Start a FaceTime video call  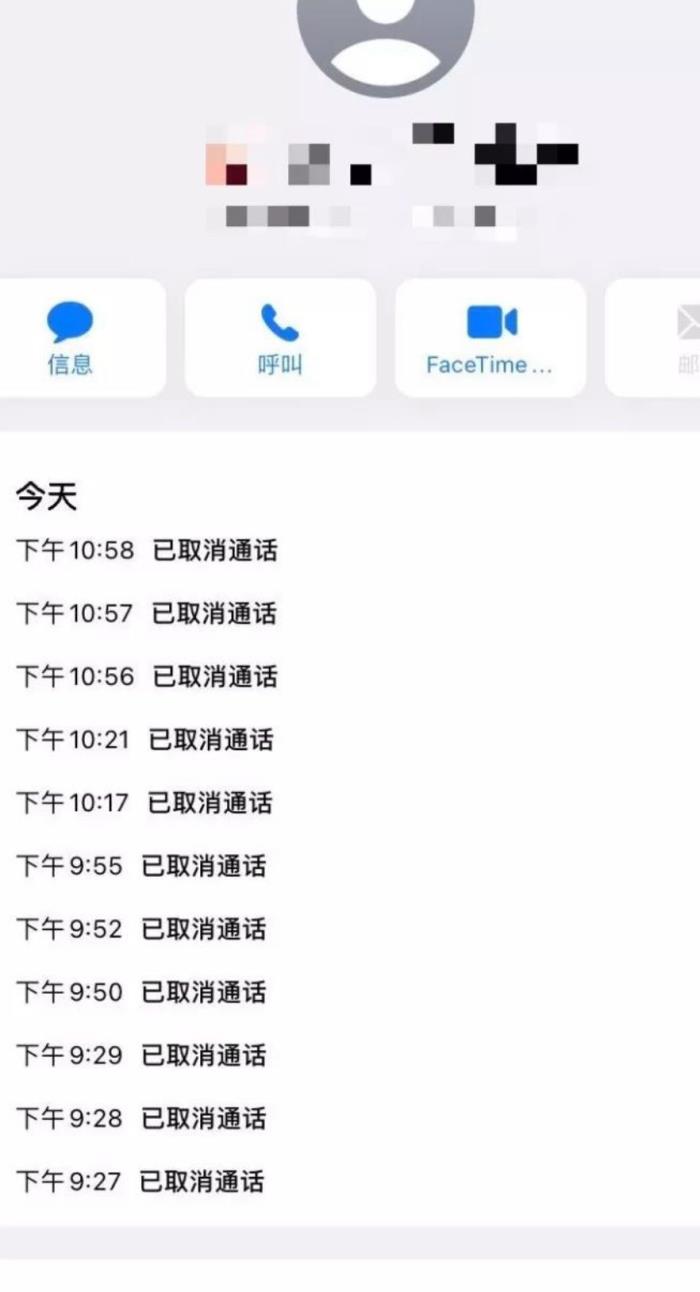490,338
